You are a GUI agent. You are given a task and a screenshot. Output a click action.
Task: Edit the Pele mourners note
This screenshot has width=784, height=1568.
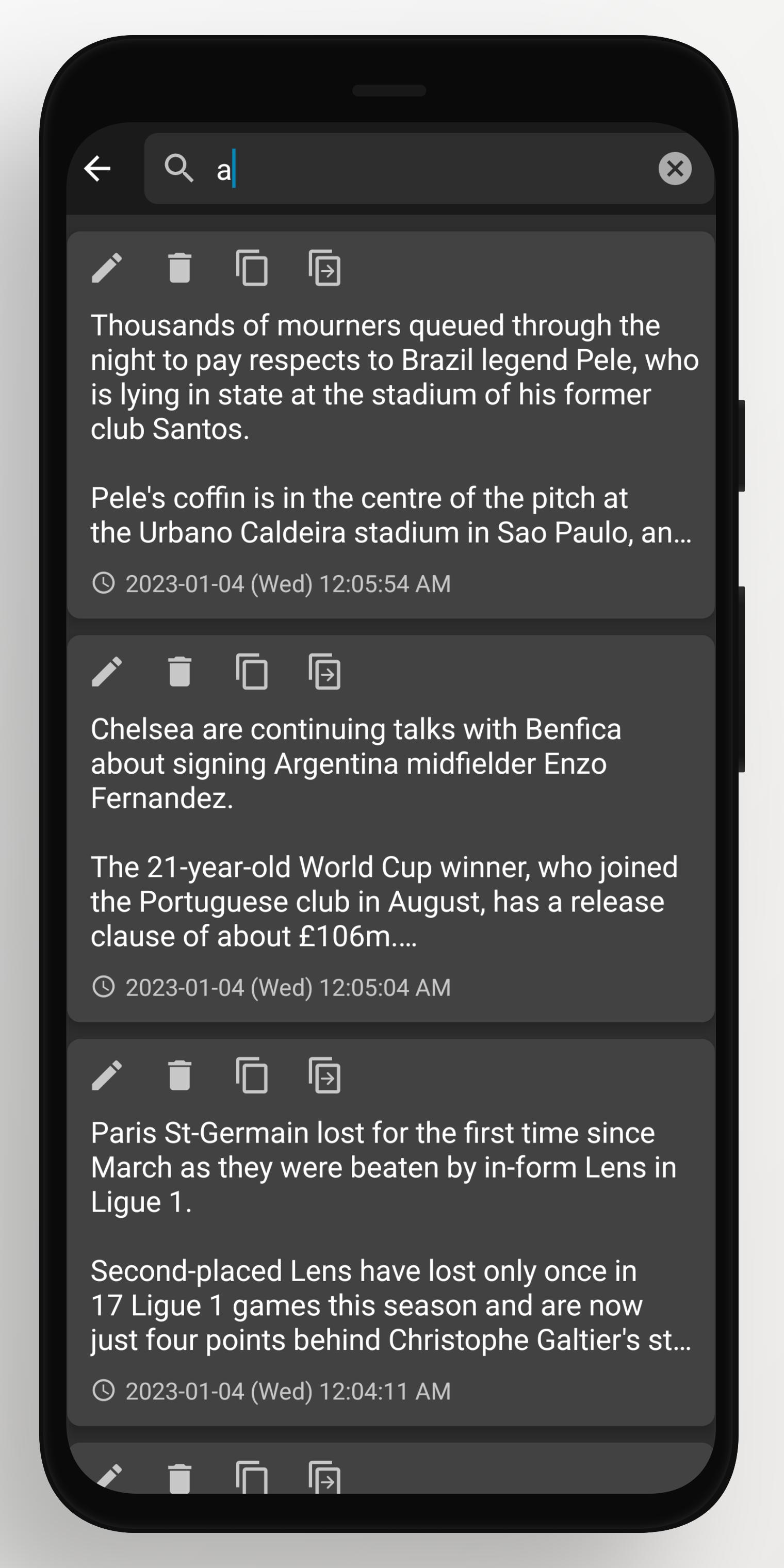point(107,268)
